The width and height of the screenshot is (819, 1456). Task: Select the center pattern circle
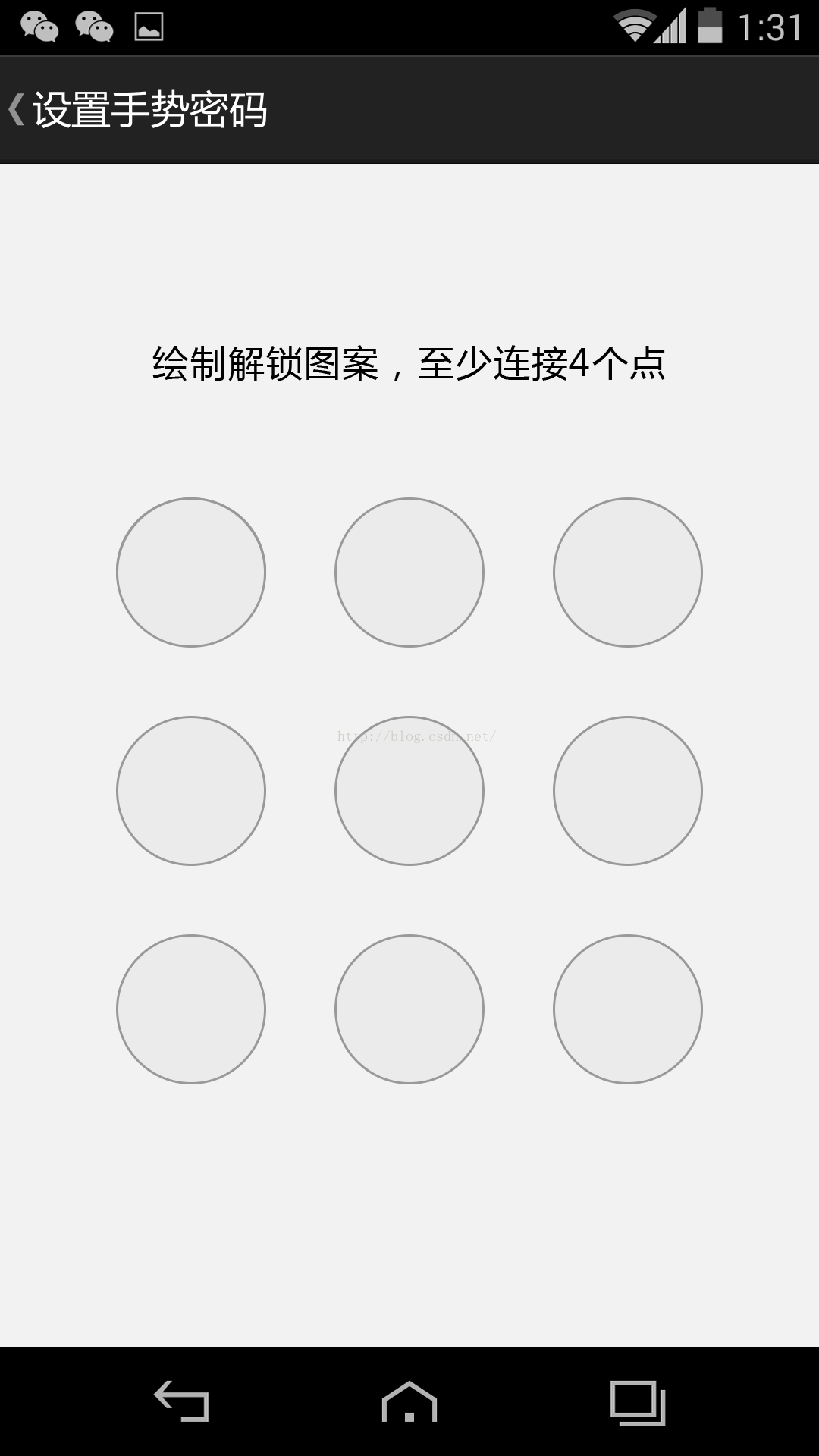tap(409, 791)
